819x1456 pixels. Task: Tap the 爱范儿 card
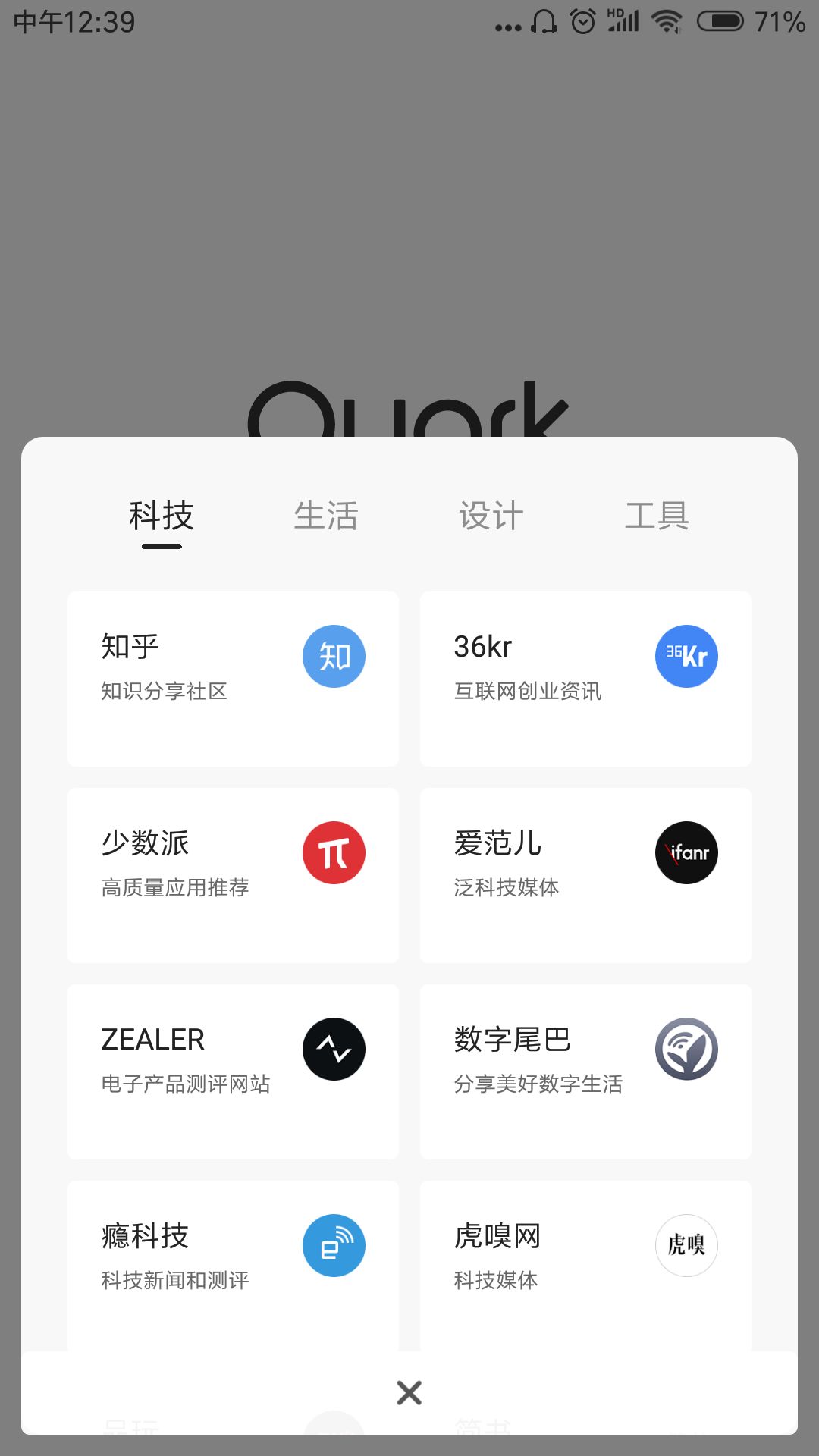click(x=585, y=875)
